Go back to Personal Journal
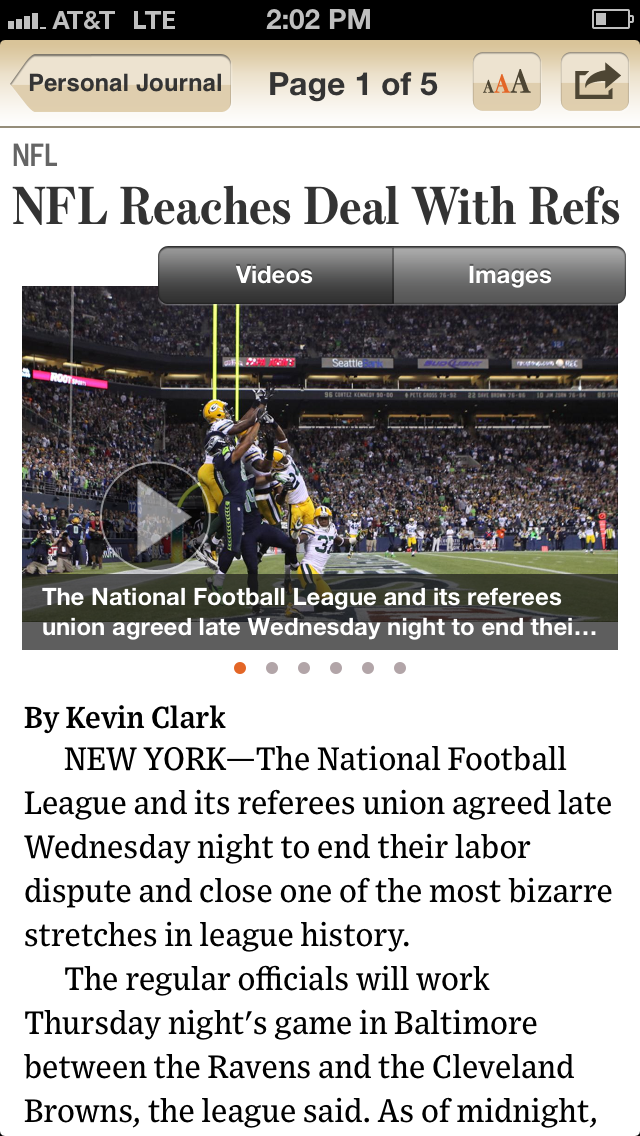The width and height of the screenshot is (640, 1136). pyautogui.click(x=122, y=83)
